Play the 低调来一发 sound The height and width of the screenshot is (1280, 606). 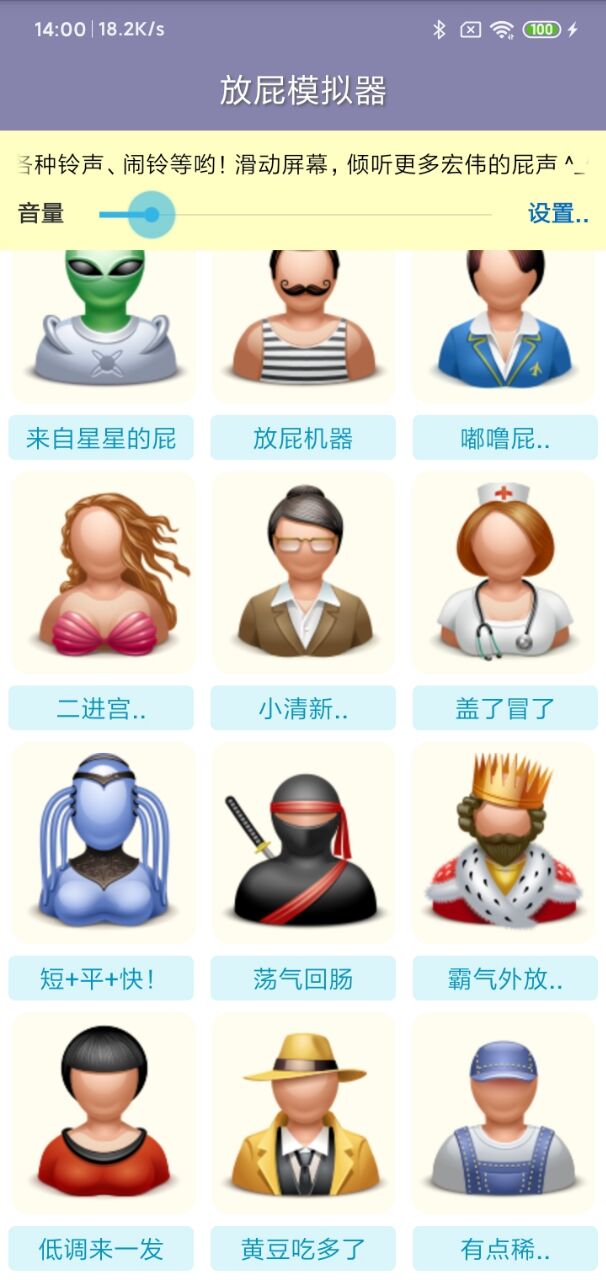(x=101, y=1248)
